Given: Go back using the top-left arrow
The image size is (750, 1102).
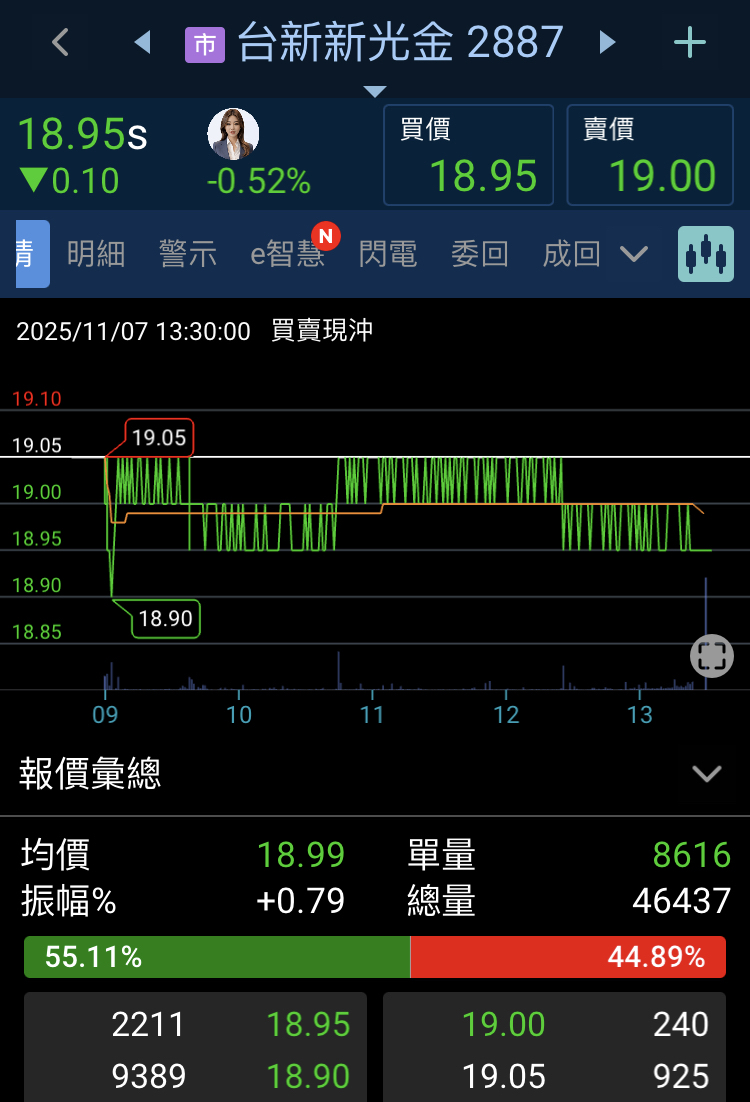Looking at the screenshot, I should pyautogui.click(x=61, y=43).
